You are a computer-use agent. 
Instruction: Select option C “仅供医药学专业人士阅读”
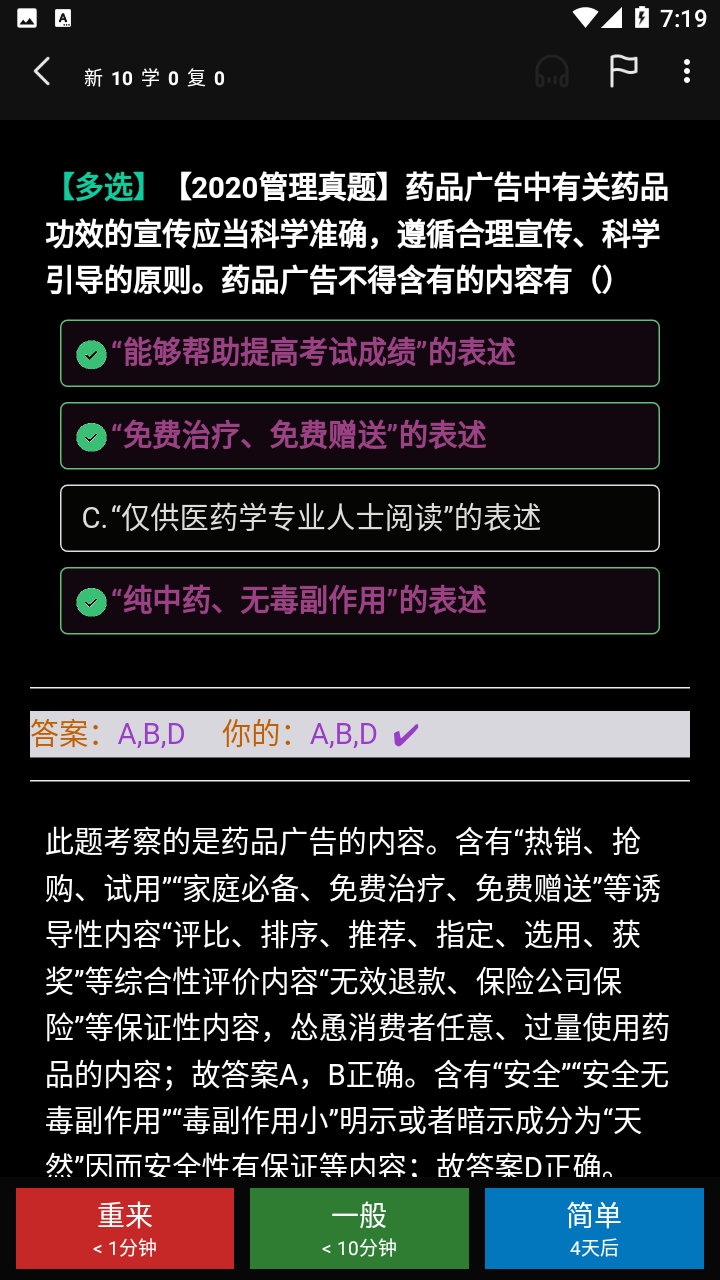(360, 518)
